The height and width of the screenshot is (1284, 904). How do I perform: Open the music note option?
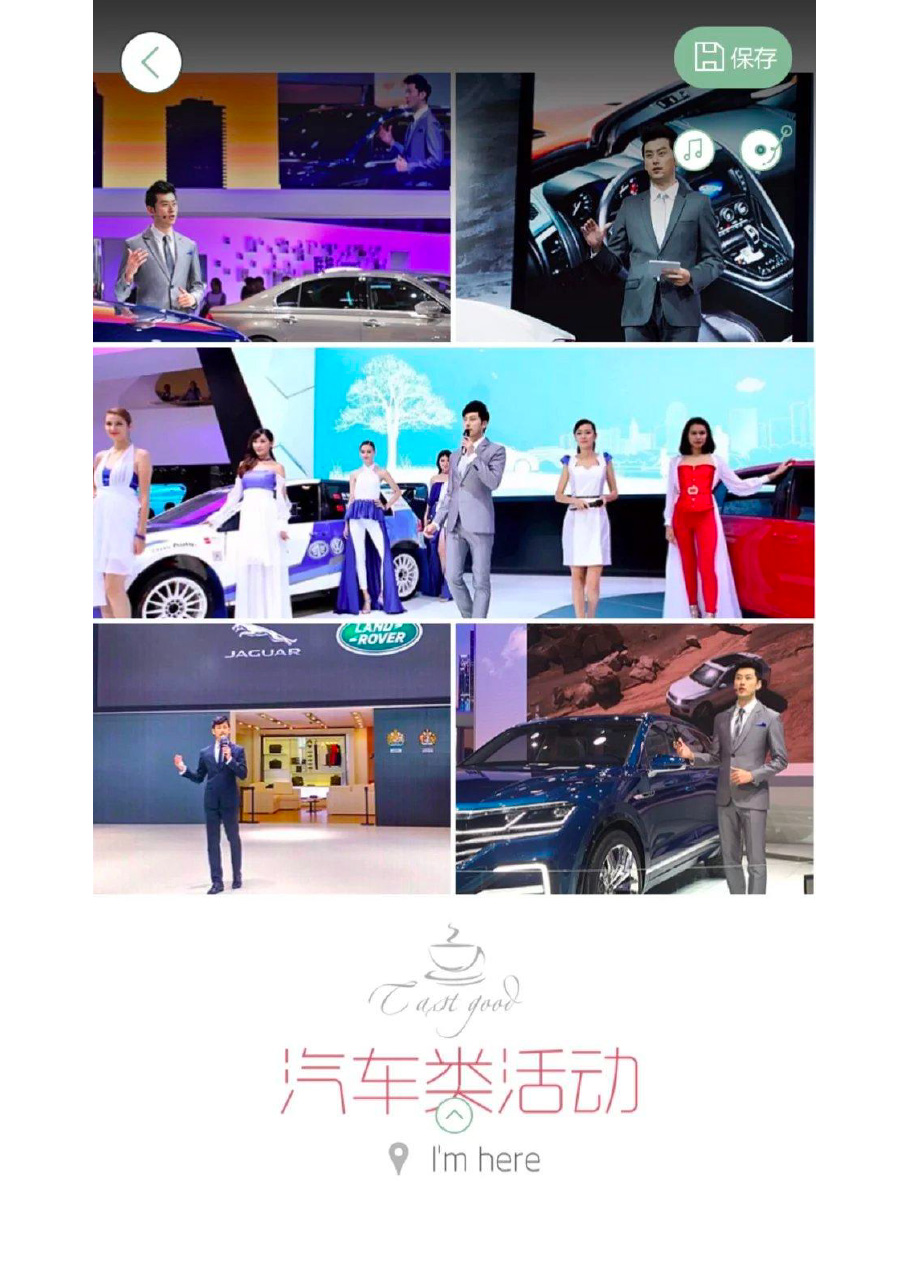tap(694, 150)
